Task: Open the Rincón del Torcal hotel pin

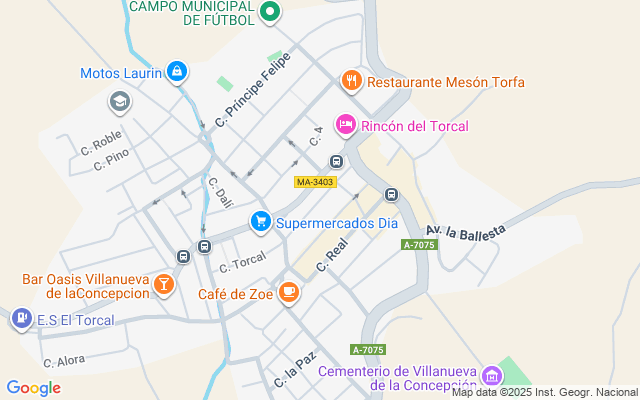Action: [x=345, y=125]
